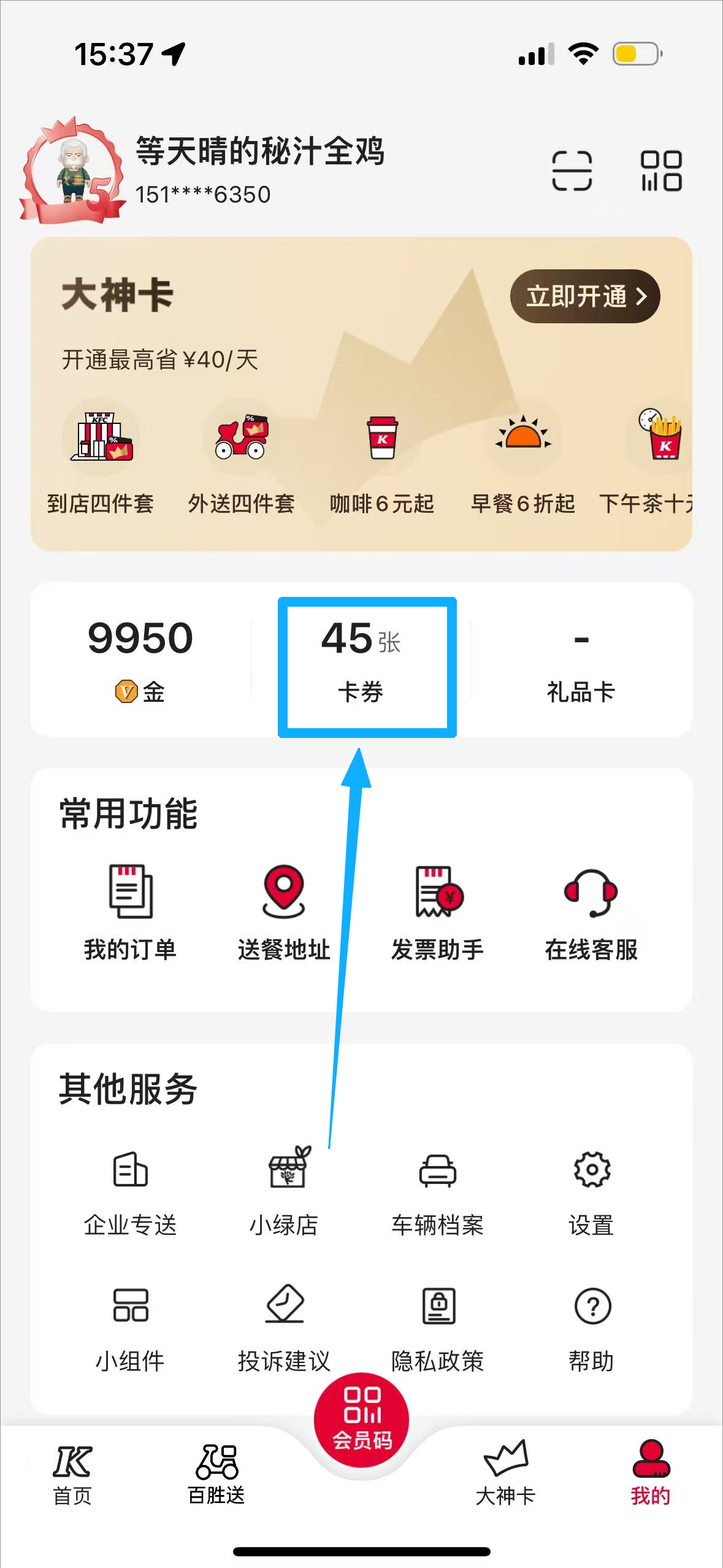
Task: Open the scan icon near the profile
Action: [572, 171]
